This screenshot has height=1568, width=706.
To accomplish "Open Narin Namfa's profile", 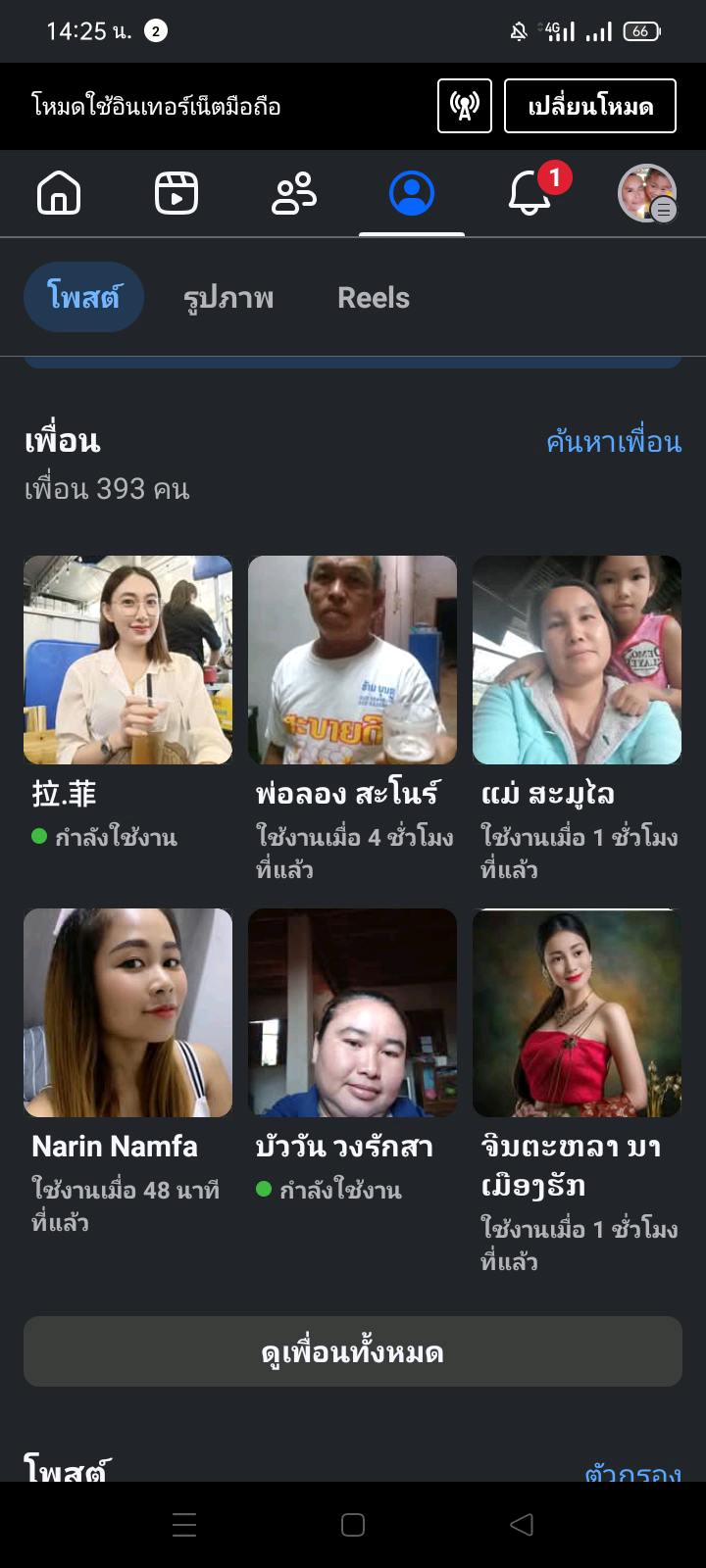I will click(x=127, y=1012).
